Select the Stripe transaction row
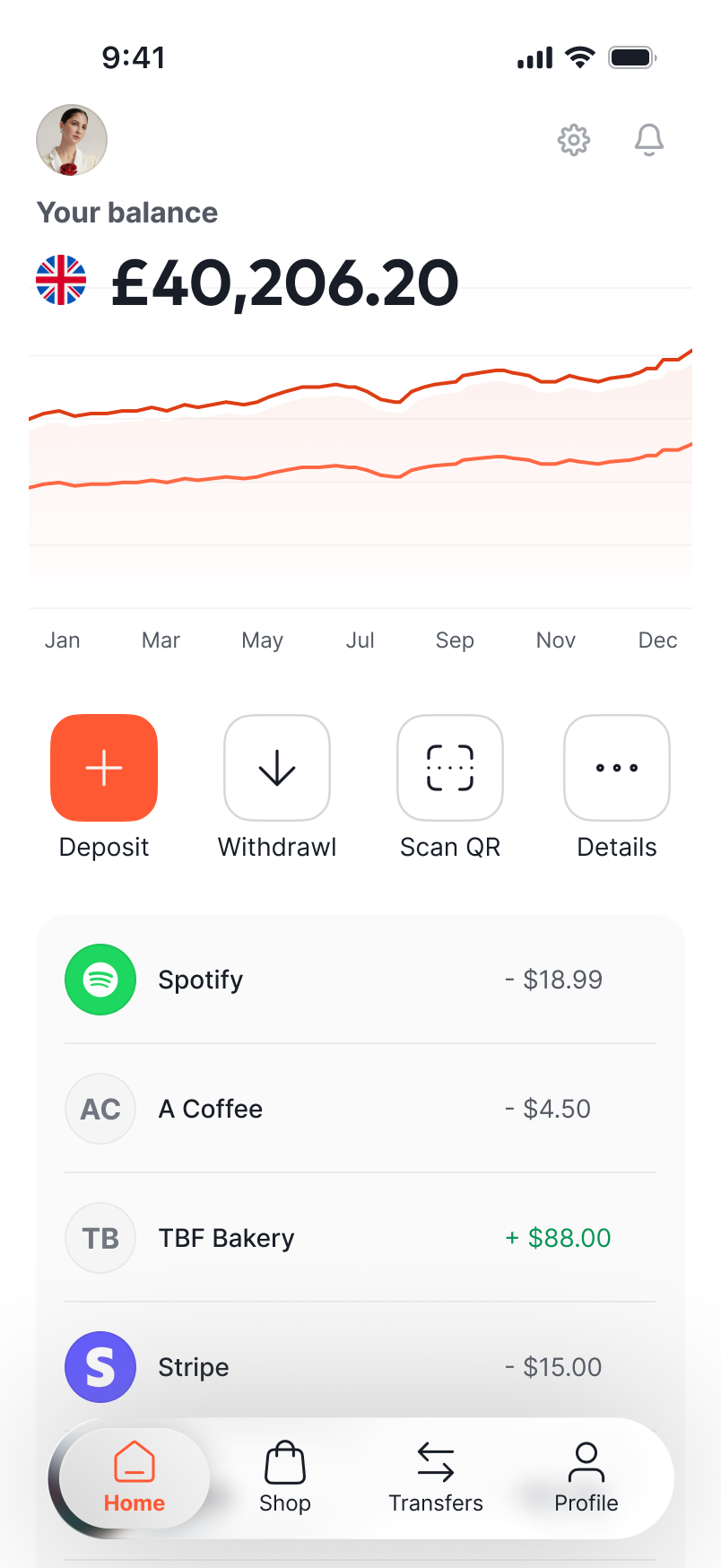The image size is (721, 1568). (359, 1367)
